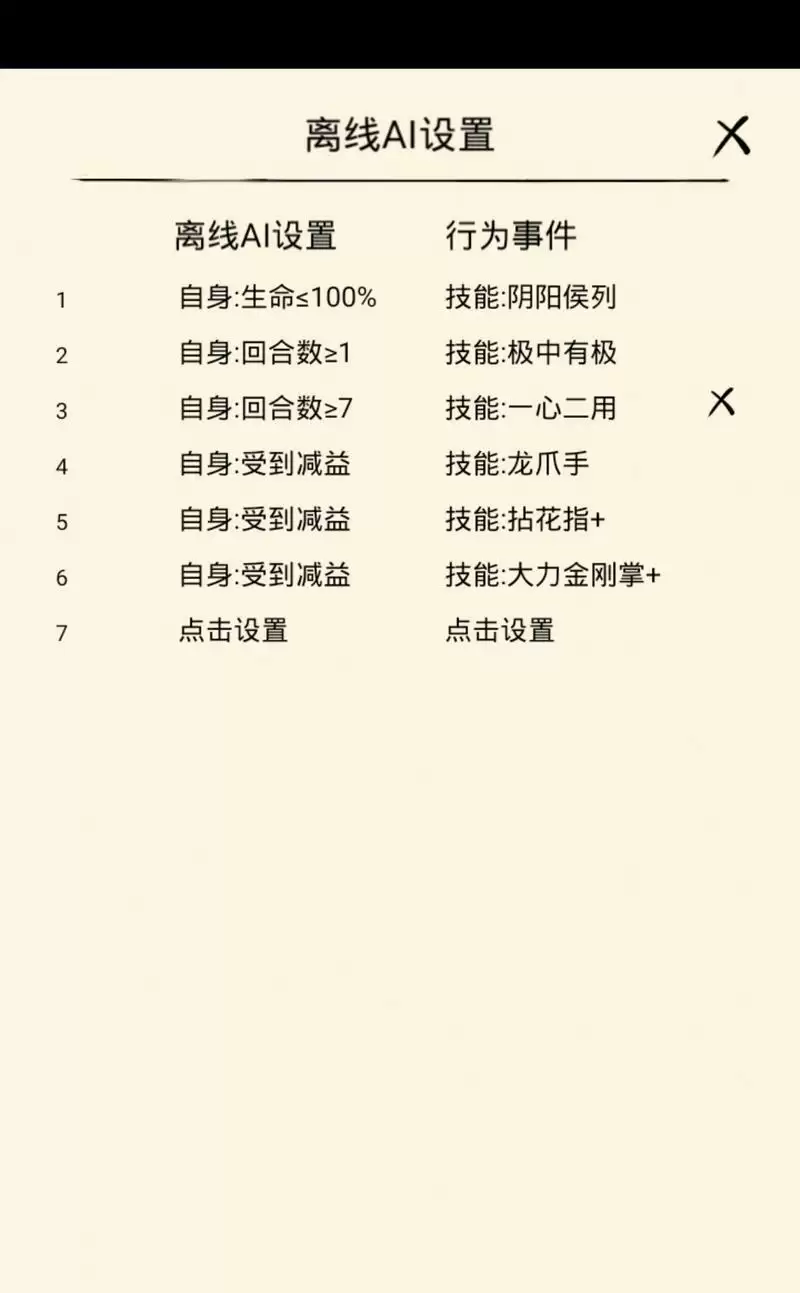Open row 5 condition 自身:受到减益
This screenshot has height=1293, width=800.
[x=265, y=520]
